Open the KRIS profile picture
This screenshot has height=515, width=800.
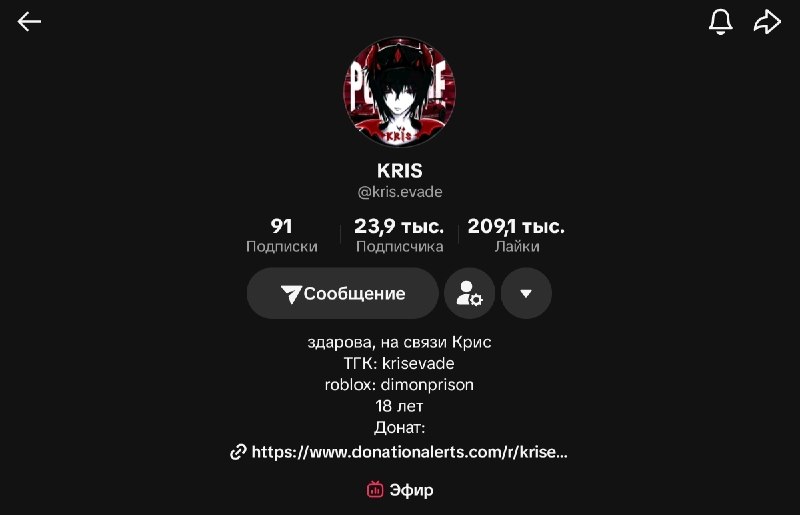point(399,91)
